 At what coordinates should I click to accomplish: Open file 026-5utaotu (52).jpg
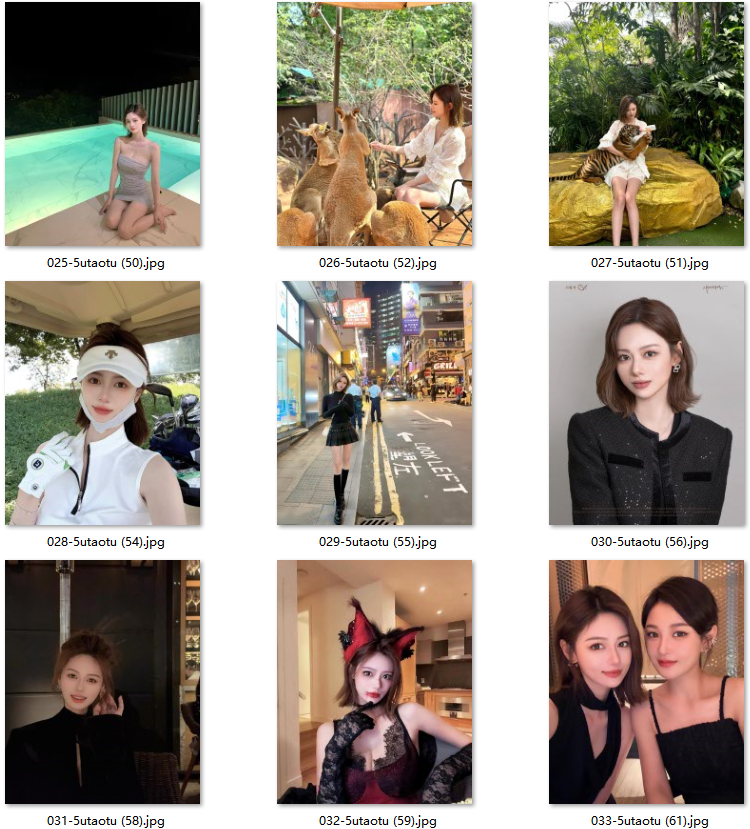click(x=374, y=124)
